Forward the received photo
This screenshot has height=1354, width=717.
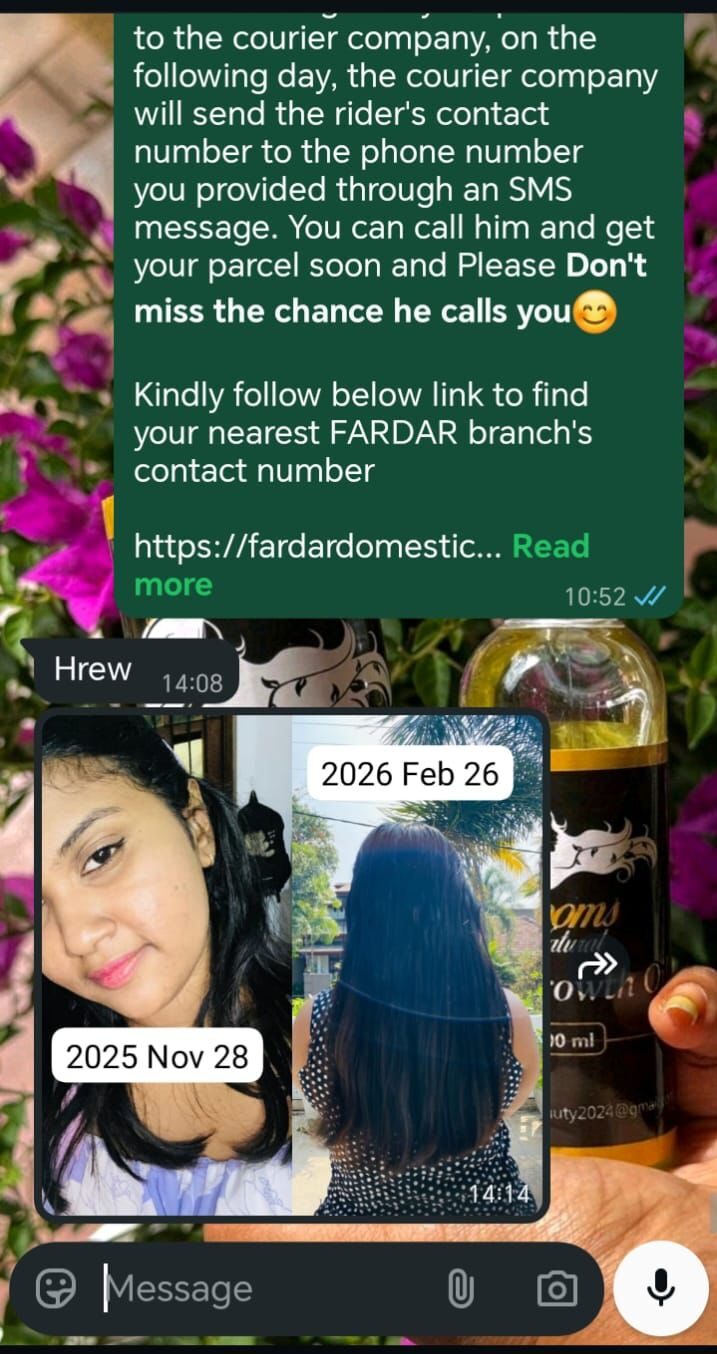click(599, 965)
